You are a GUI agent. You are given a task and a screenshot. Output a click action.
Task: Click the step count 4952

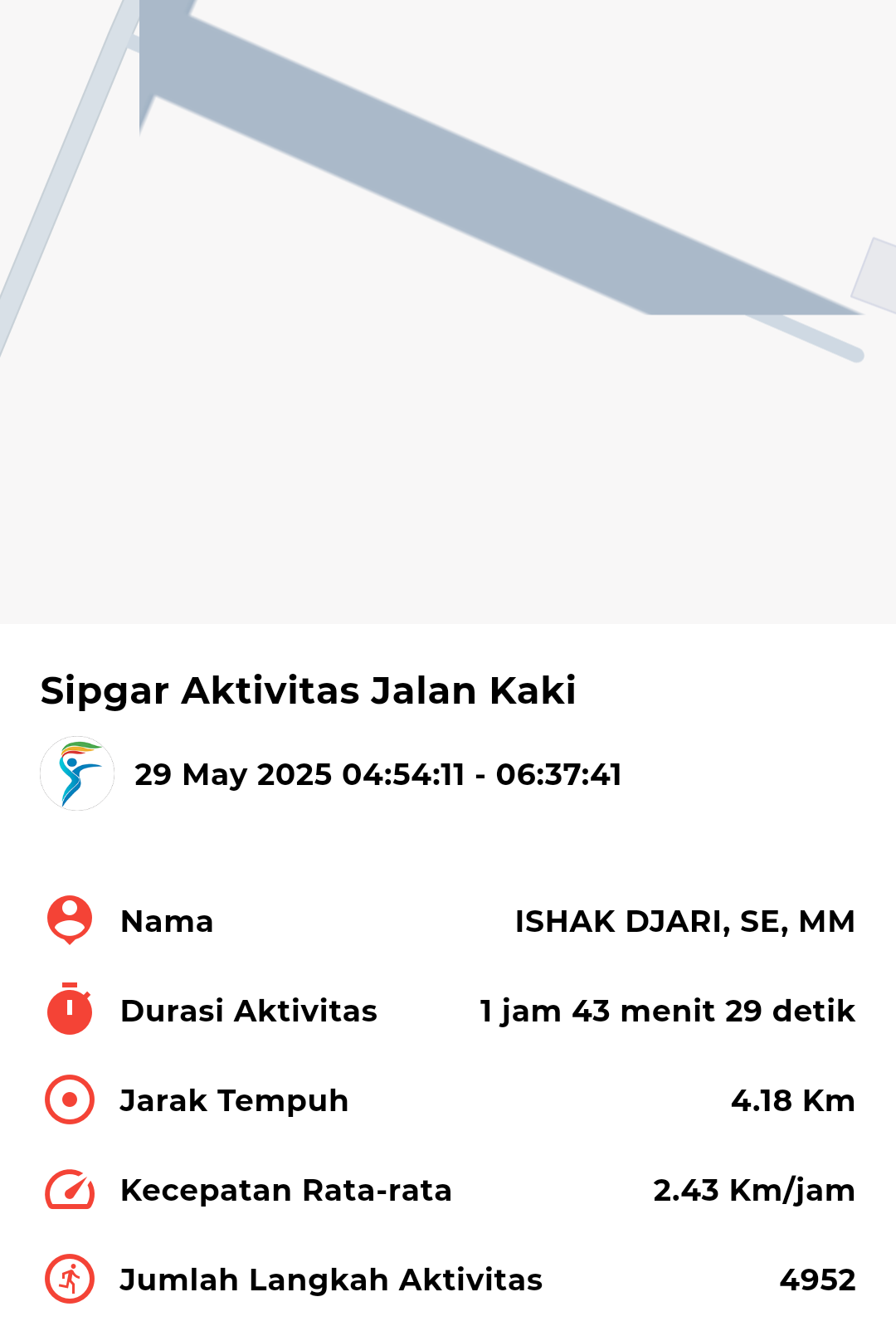(816, 1280)
